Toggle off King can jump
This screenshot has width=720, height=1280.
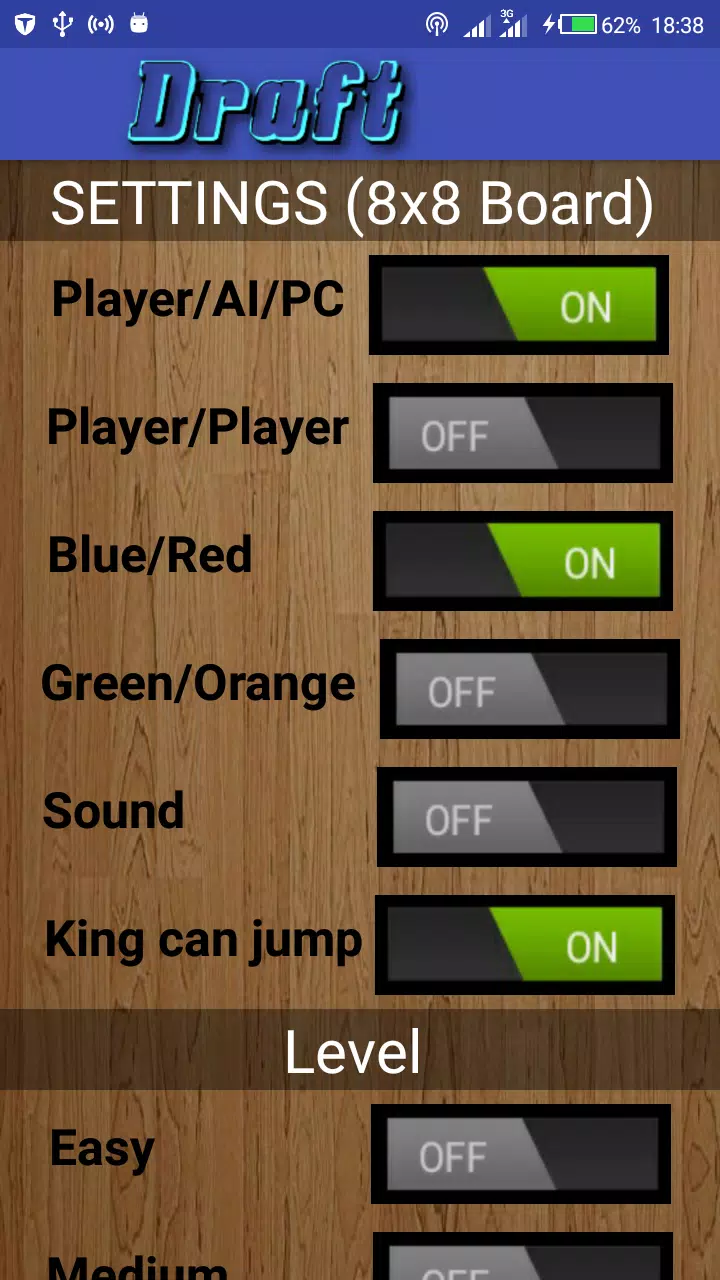(x=525, y=945)
